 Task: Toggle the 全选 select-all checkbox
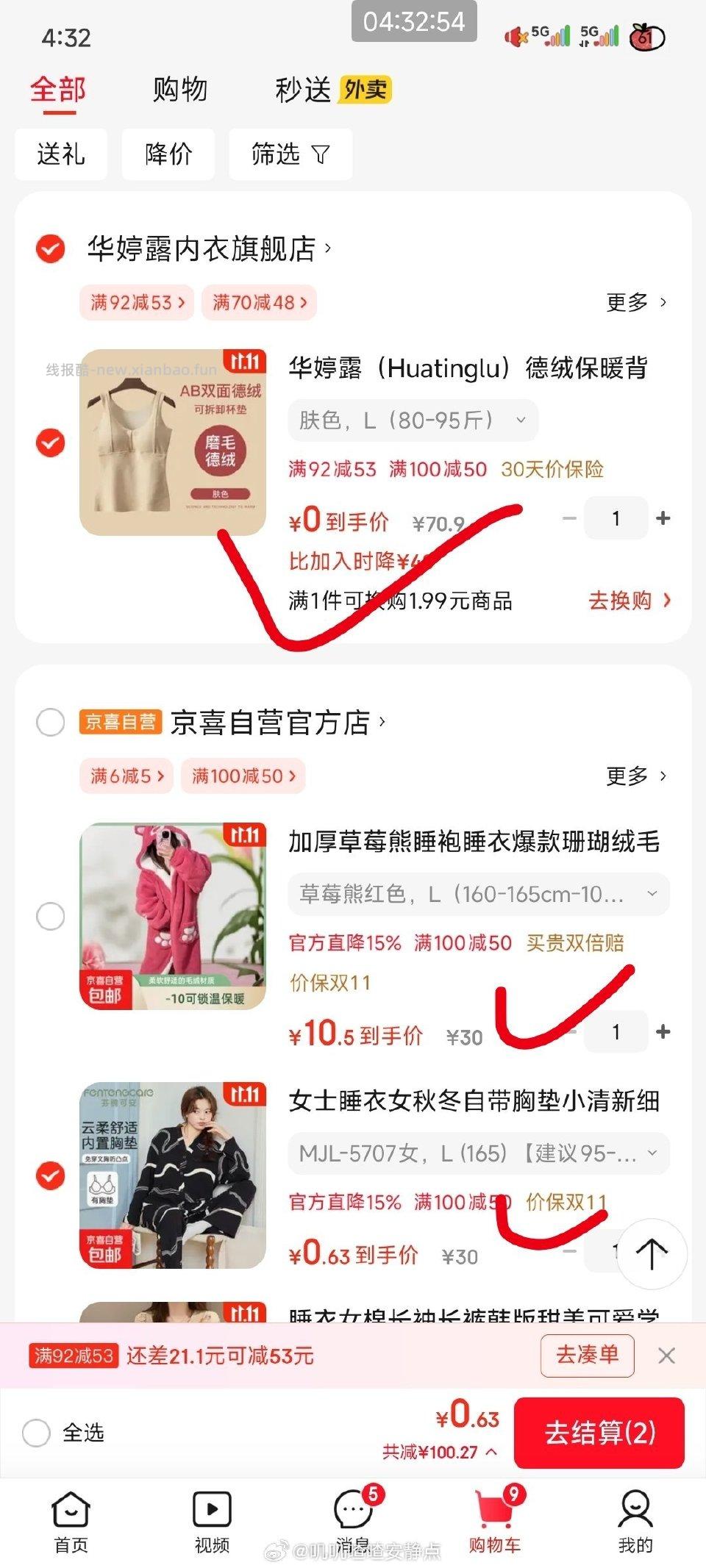[x=37, y=1432]
